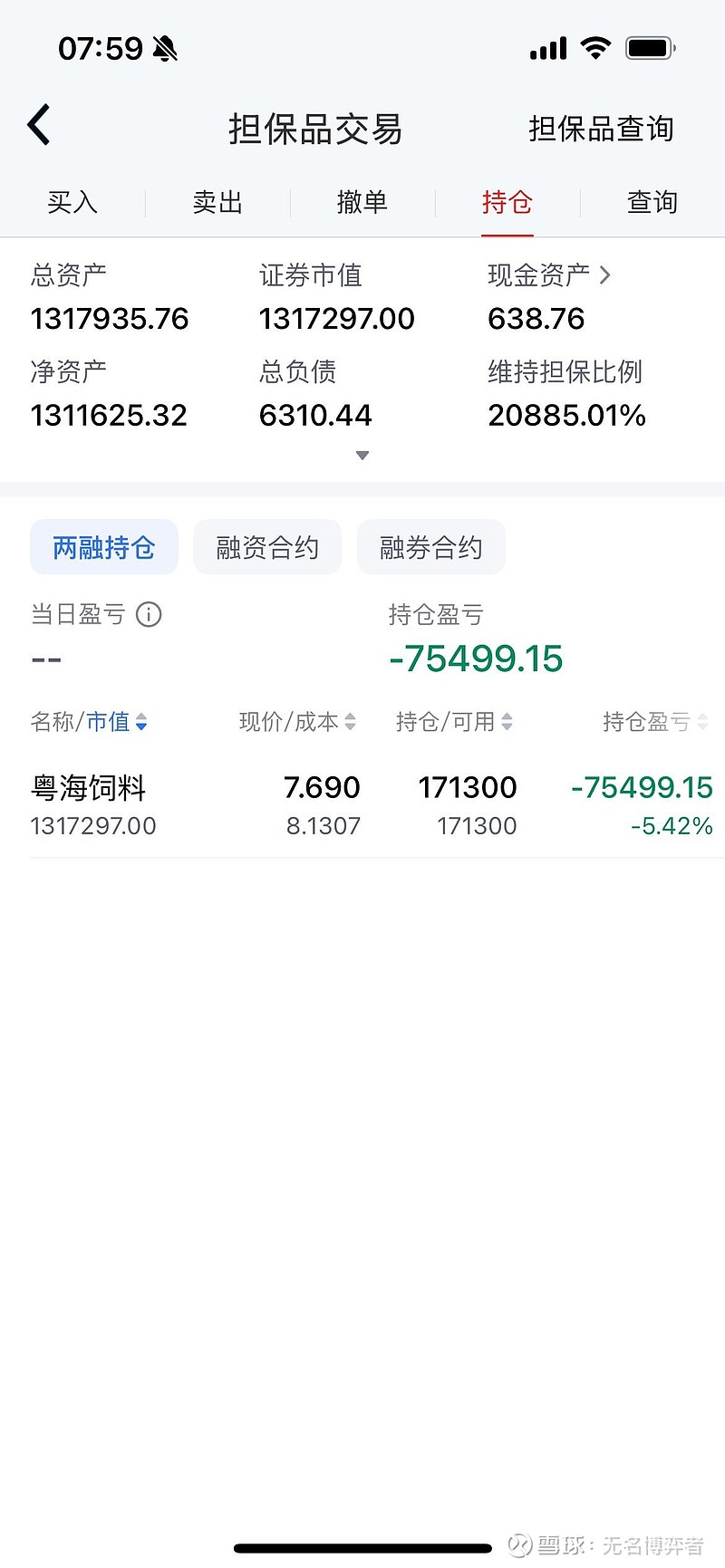Go back with the top-left arrow
Viewport: 725px width, 1568px height.
tap(39, 126)
